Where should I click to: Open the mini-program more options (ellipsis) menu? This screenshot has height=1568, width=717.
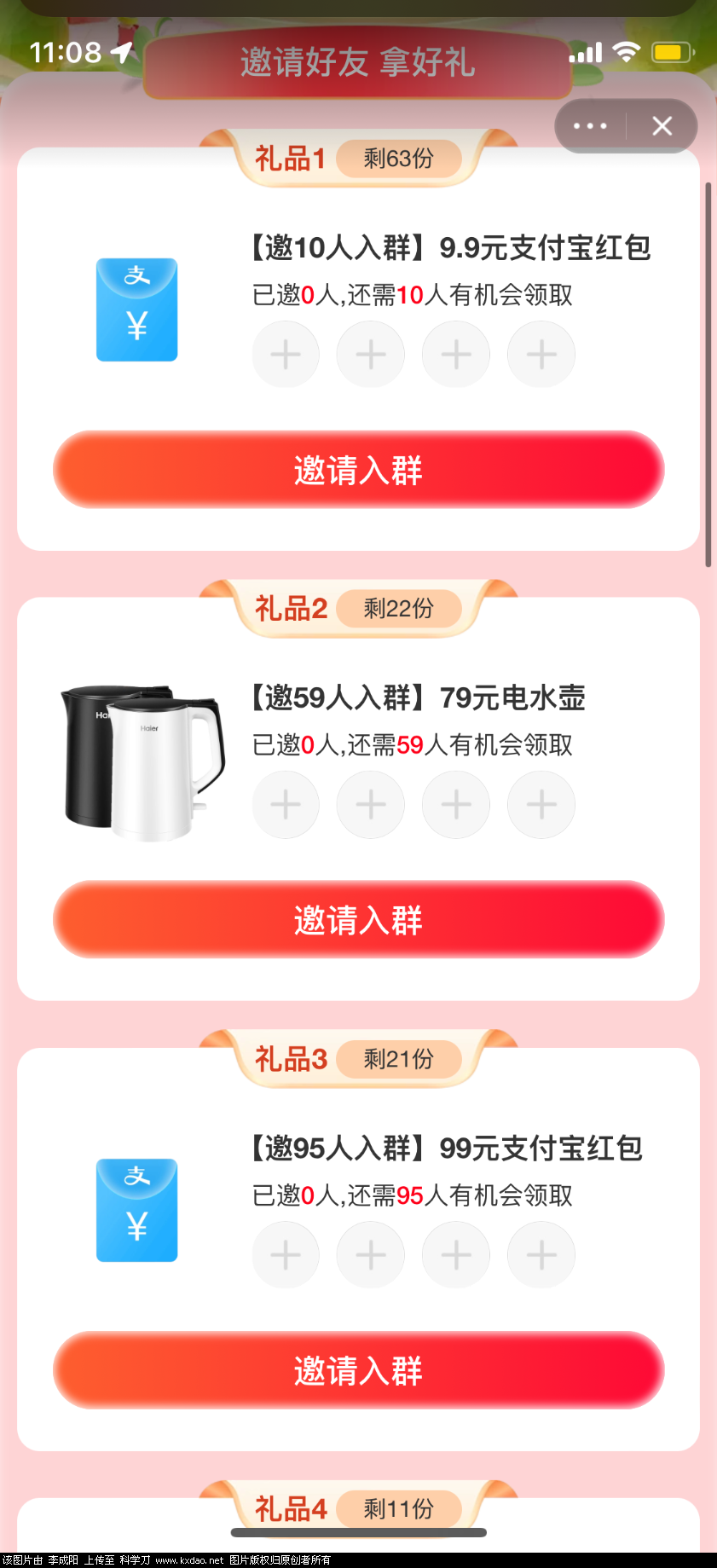[589, 125]
